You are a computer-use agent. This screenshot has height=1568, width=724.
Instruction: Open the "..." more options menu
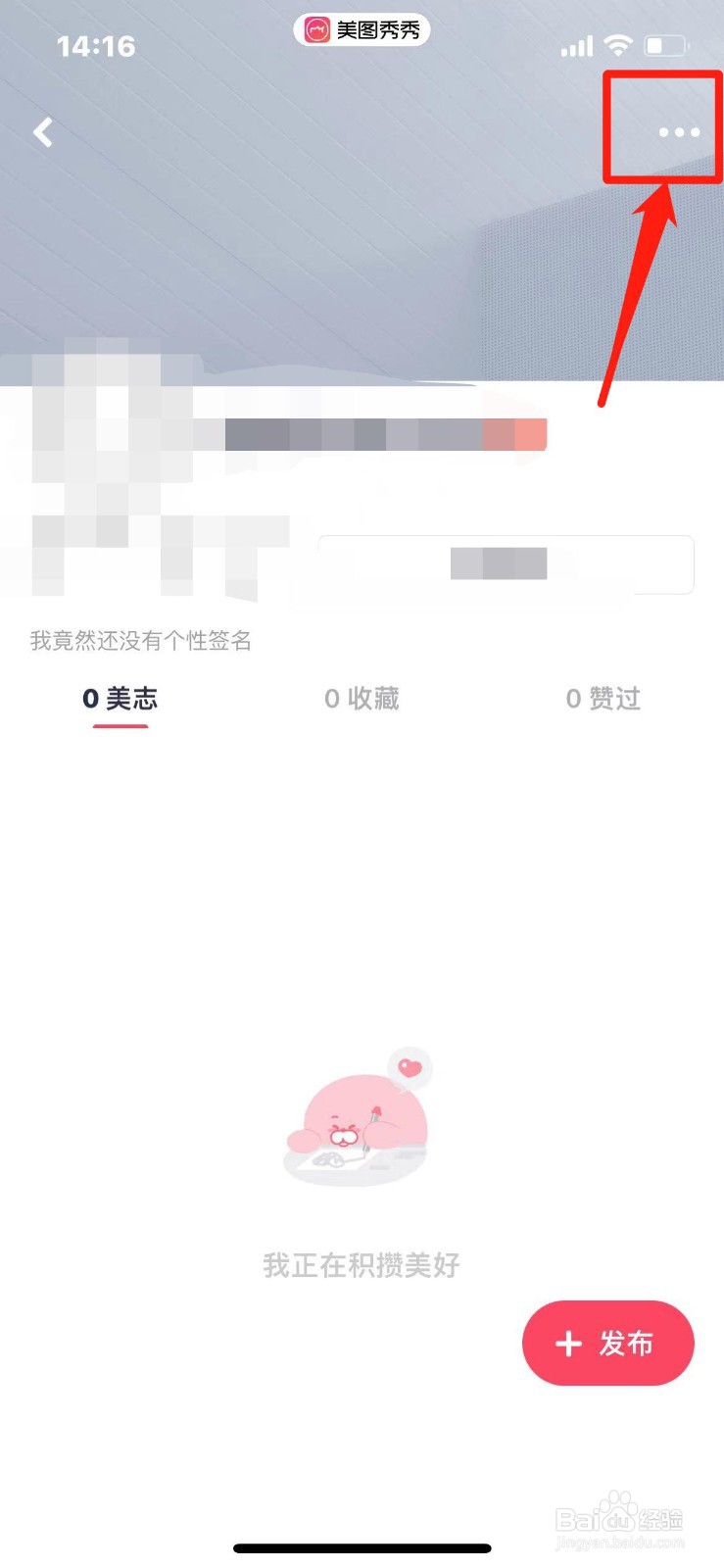pyautogui.click(x=678, y=132)
